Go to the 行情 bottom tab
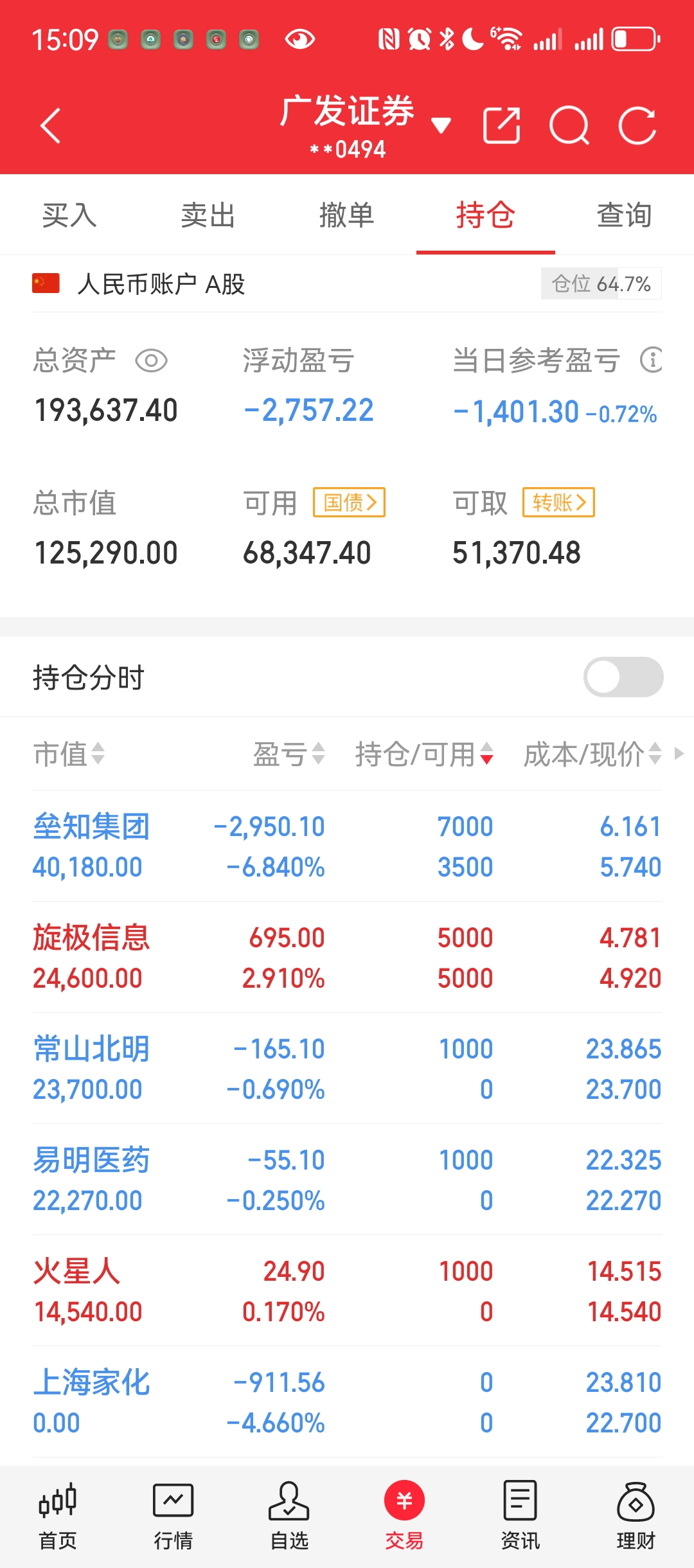The height and width of the screenshot is (1568, 694). [x=173, y=1515]
